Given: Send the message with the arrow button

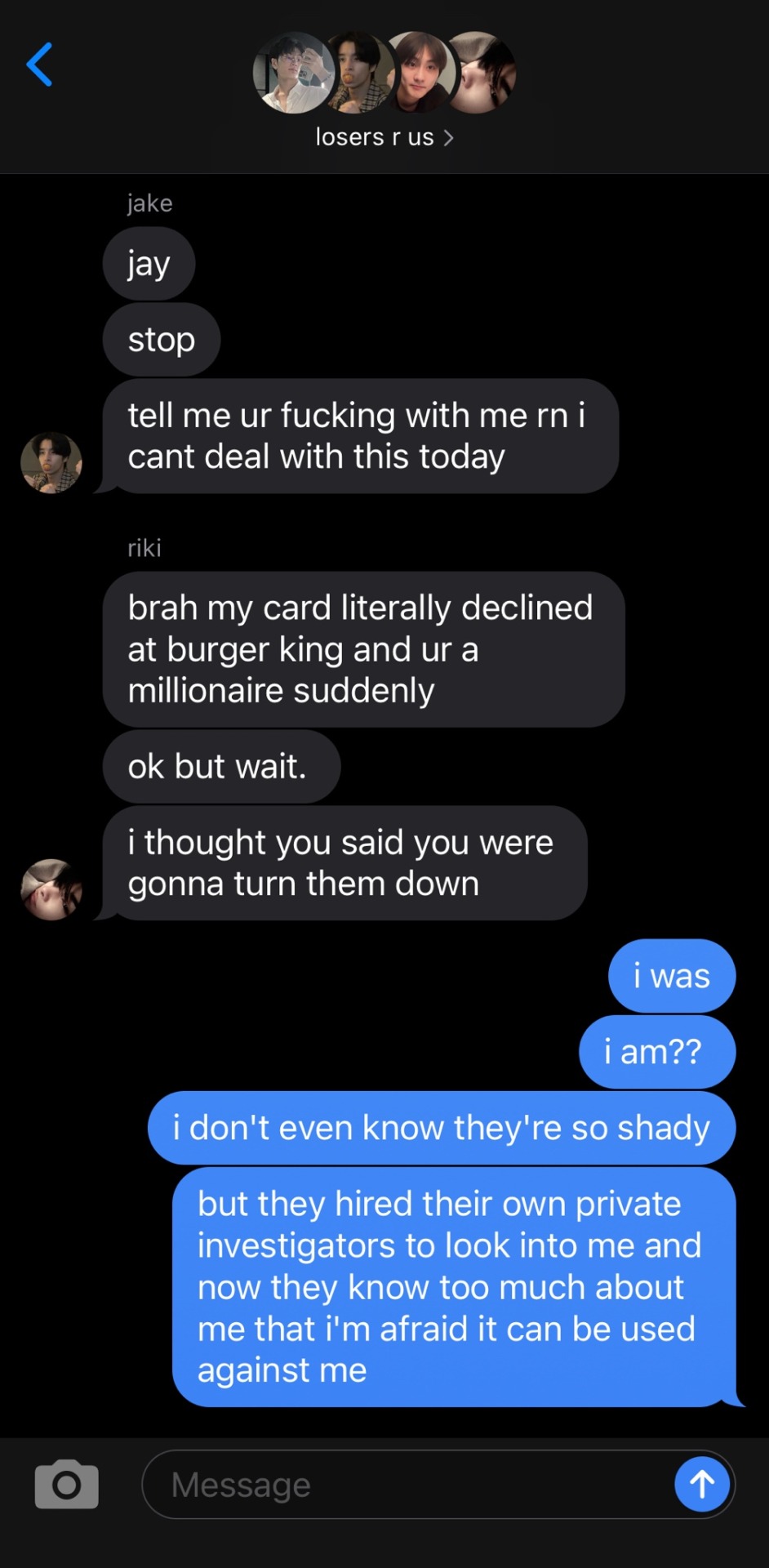Looking at the screenshot, I should tap(701, 1484).
